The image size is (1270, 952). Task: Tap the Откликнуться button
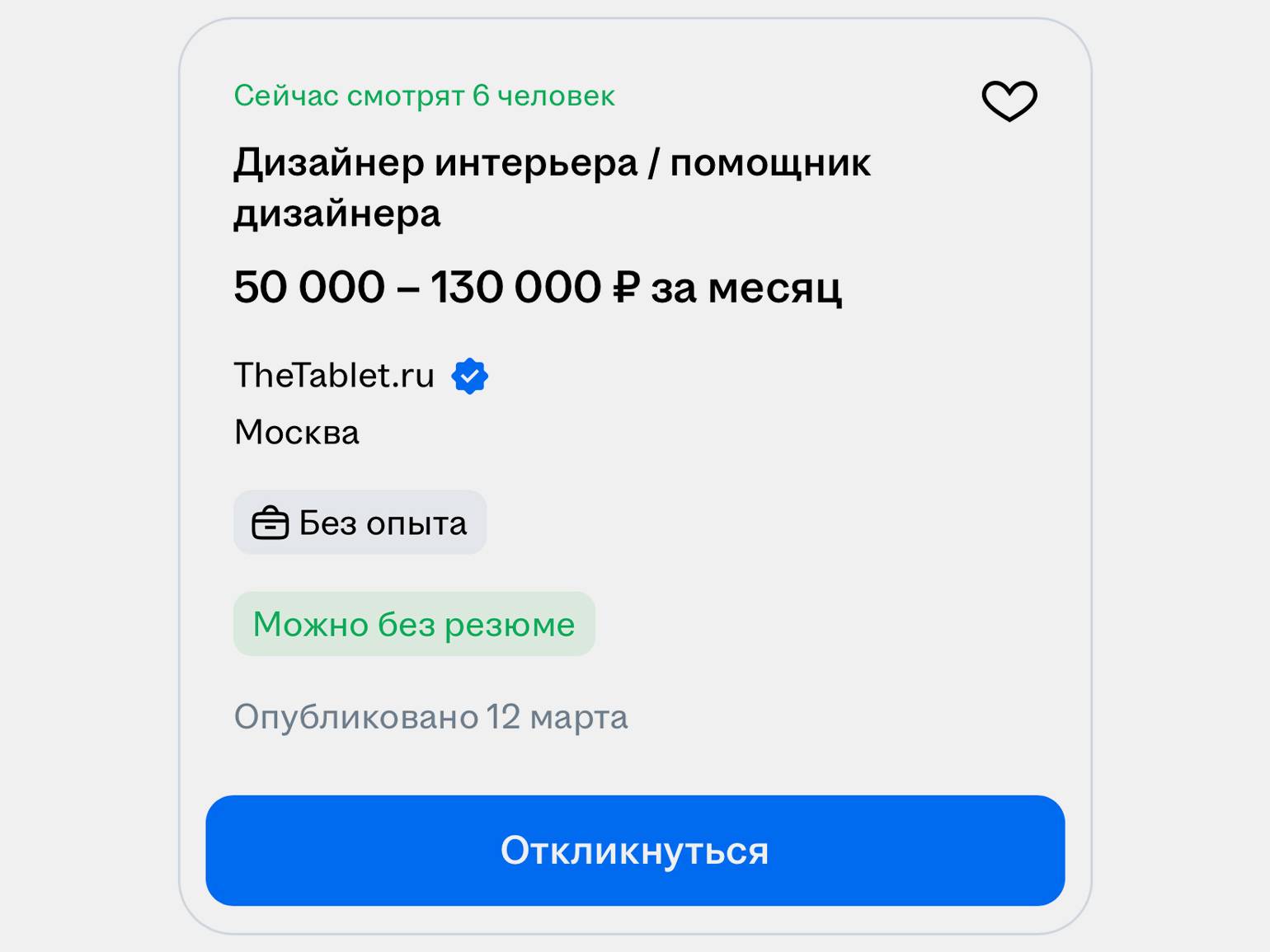point(634,850)
